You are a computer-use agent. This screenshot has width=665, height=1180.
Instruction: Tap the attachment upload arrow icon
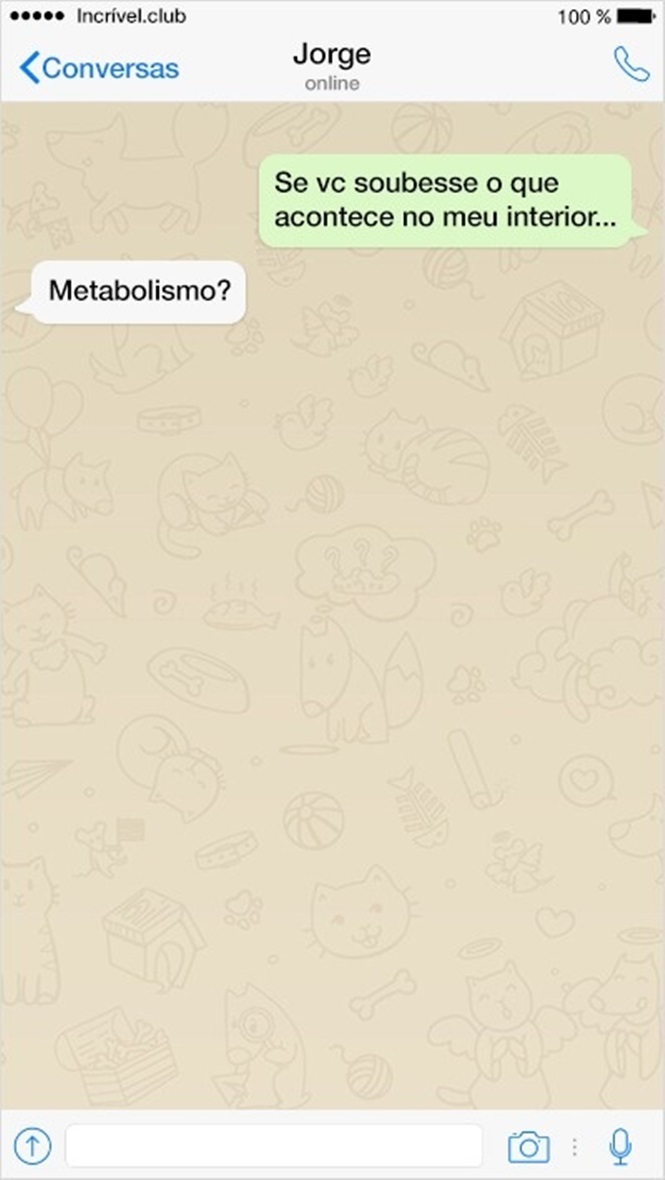tap(33, 1145)
